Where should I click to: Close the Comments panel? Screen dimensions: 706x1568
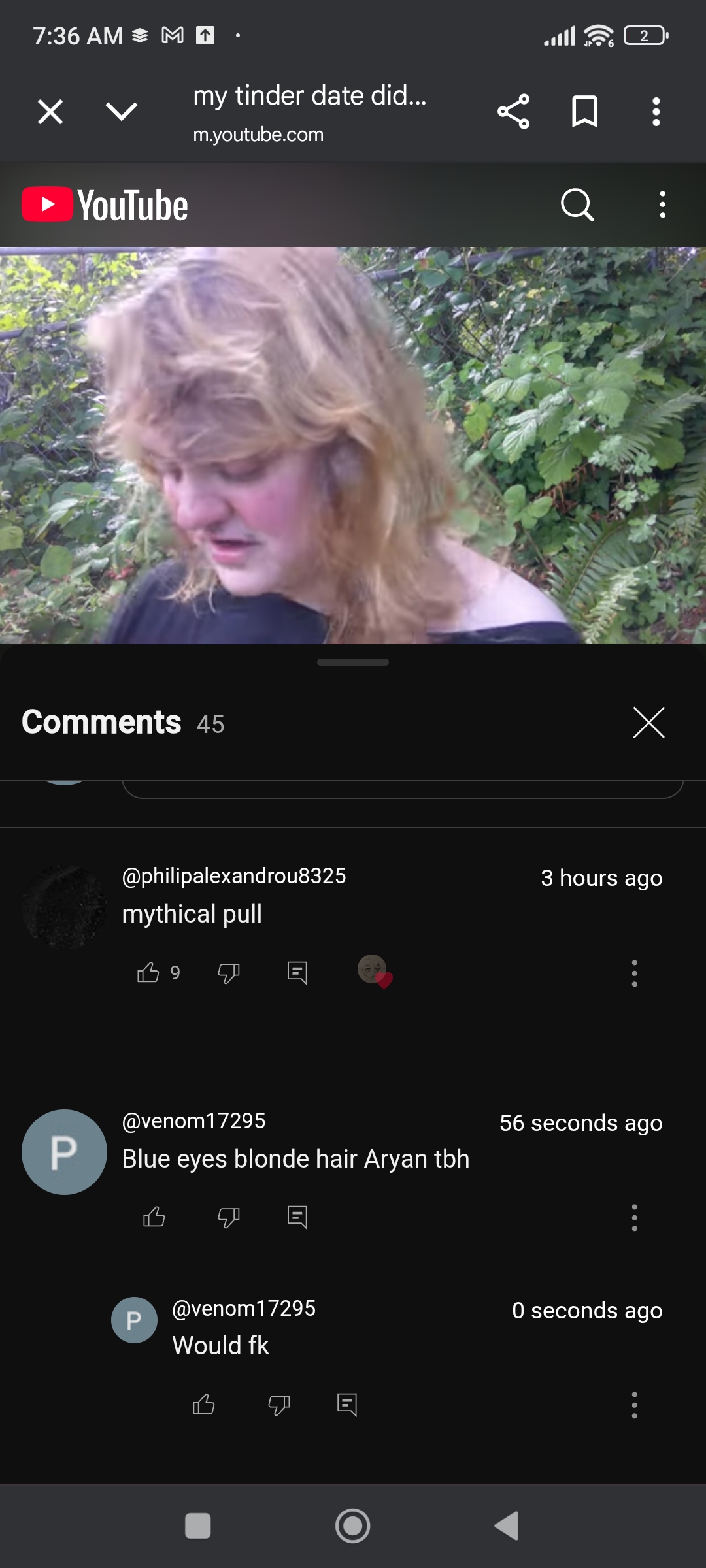(x=648, y=723)
